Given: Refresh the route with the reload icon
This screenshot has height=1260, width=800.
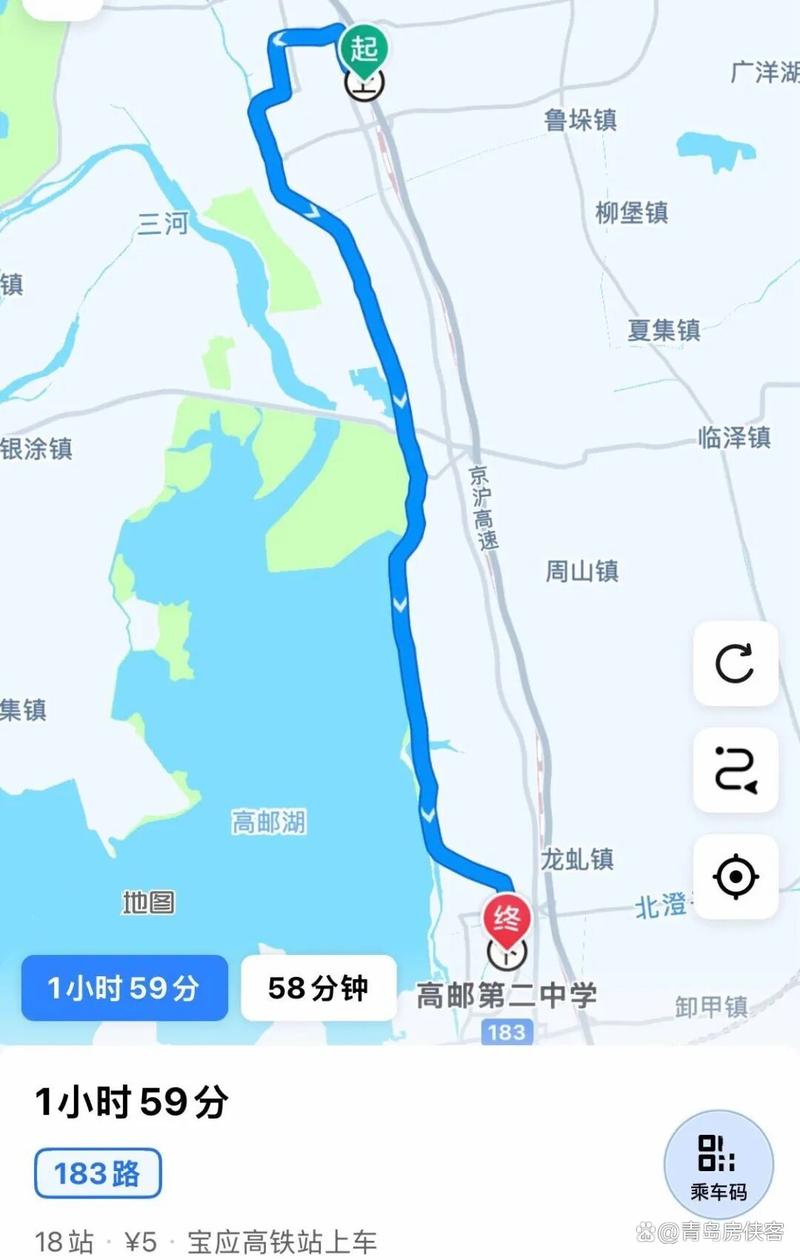Looking at the screenshot, I should 738,661.
